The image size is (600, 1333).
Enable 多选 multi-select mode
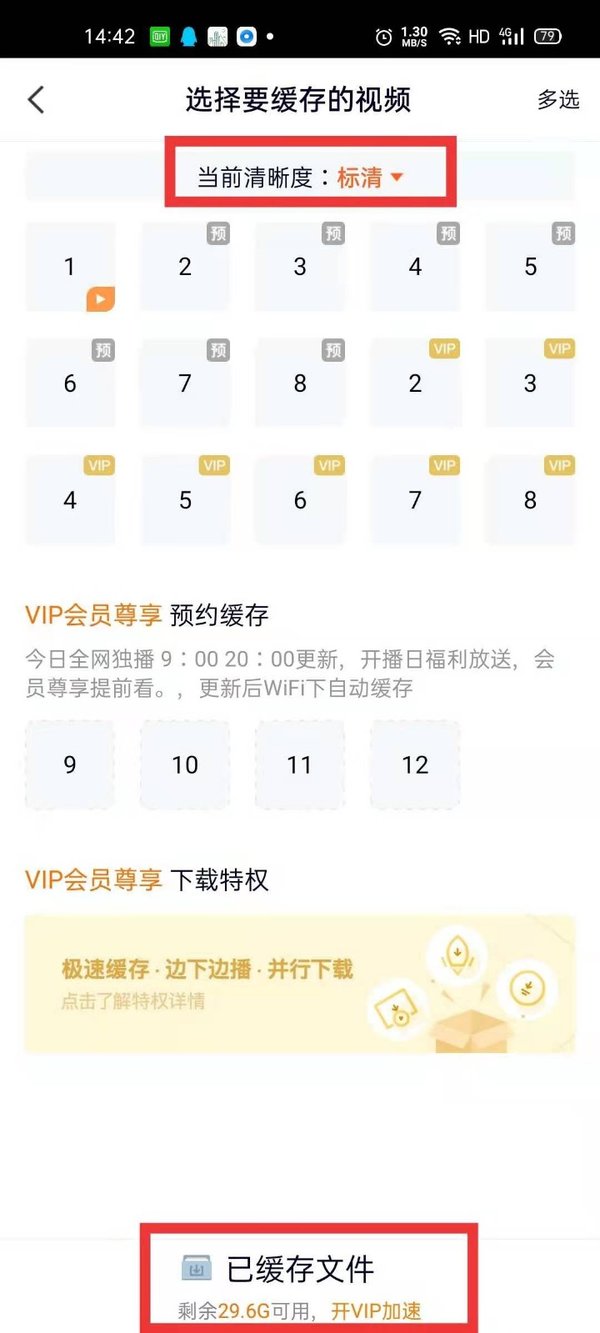[x=558, y=100]
